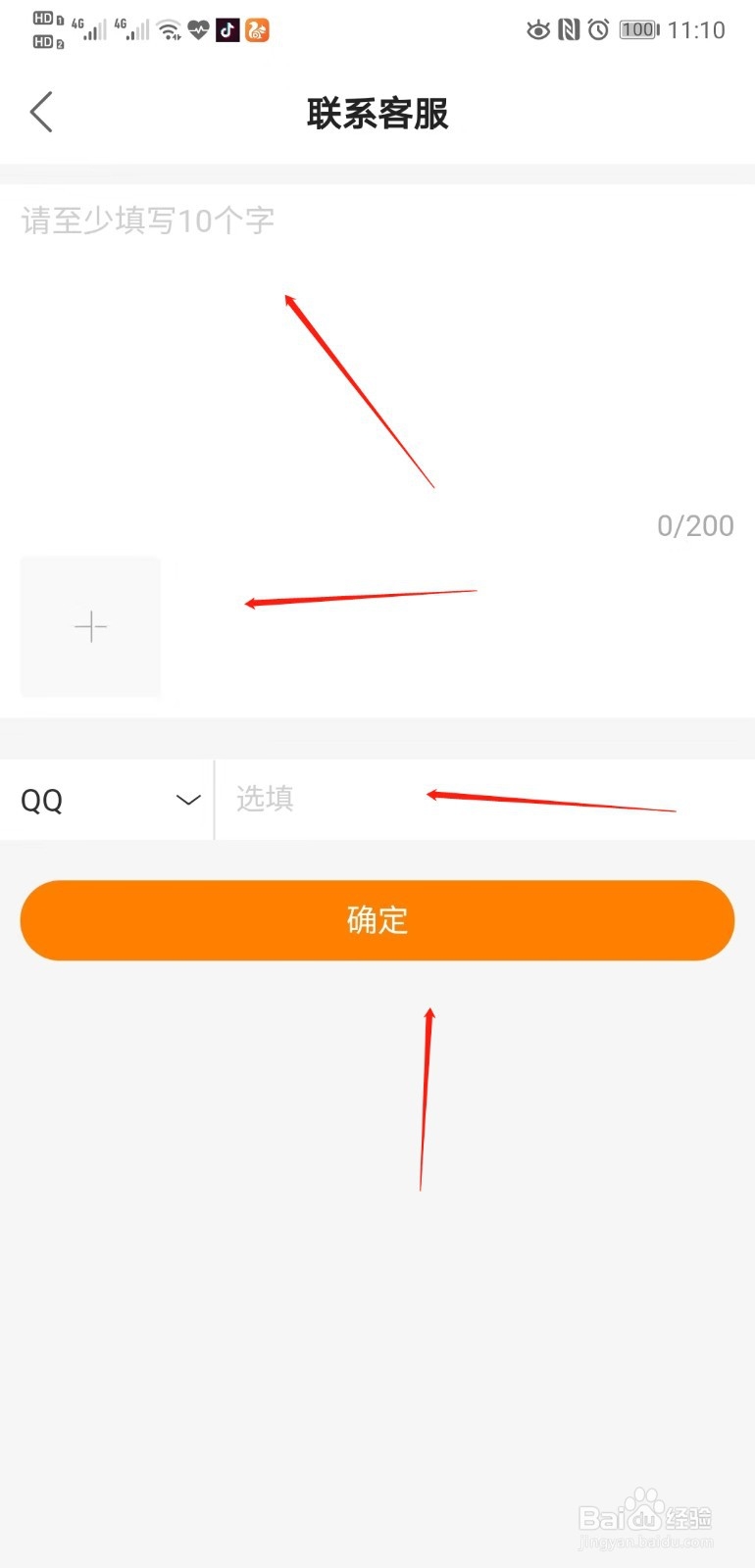755x1568 pixels.
Task: Tap the heart-rate health status icon
Action: (x=197, y=30)
